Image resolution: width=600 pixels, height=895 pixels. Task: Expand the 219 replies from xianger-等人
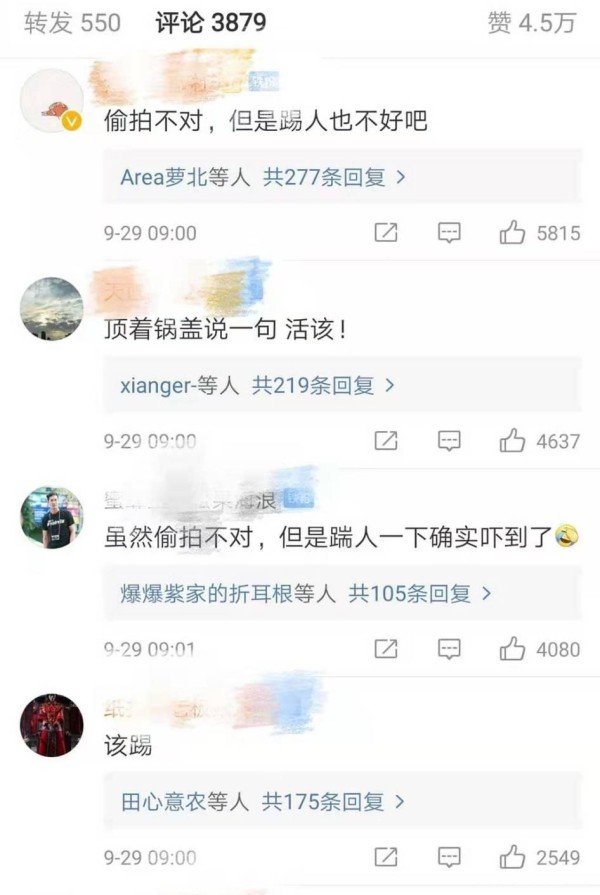pyautogui.click(x=257, y=385)
